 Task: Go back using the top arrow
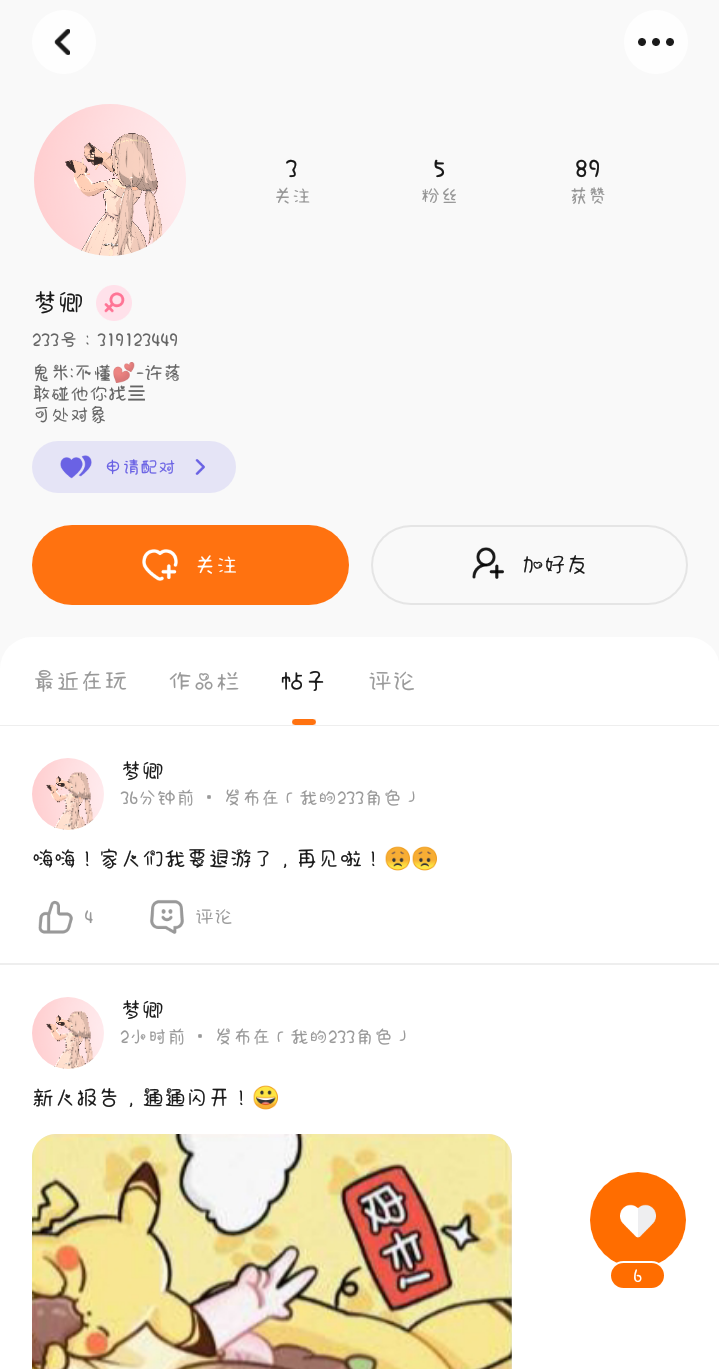tap(63, 42)
